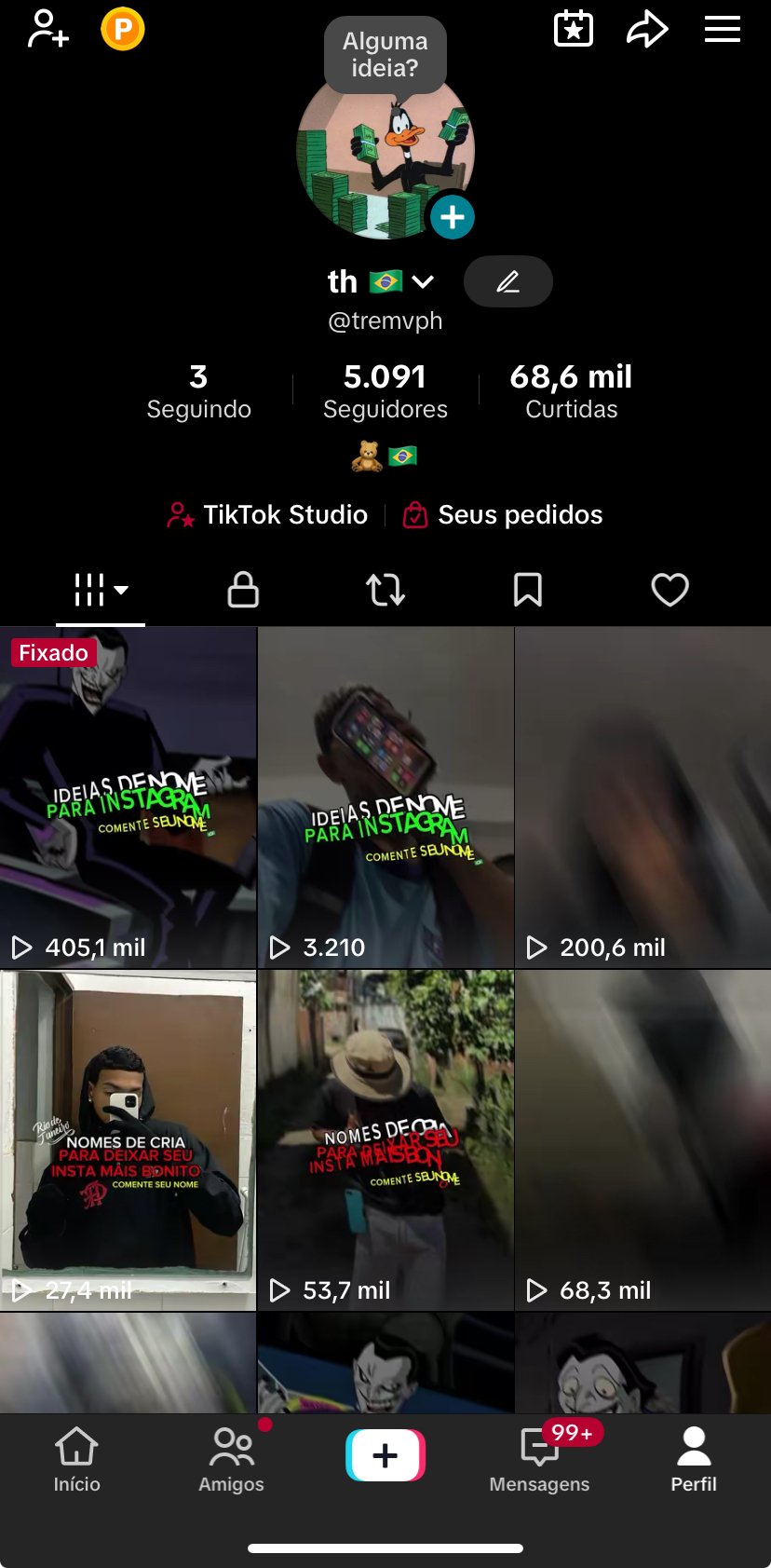771x1568 pixels.
Task: Open the add friends icon
Action: (x=48, y=29)
